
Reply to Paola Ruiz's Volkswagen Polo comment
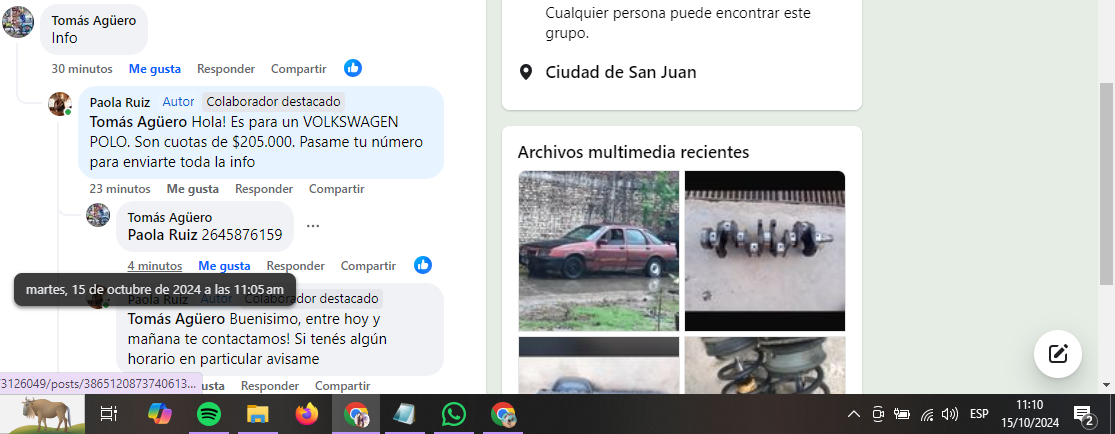(x=263, y=189)
